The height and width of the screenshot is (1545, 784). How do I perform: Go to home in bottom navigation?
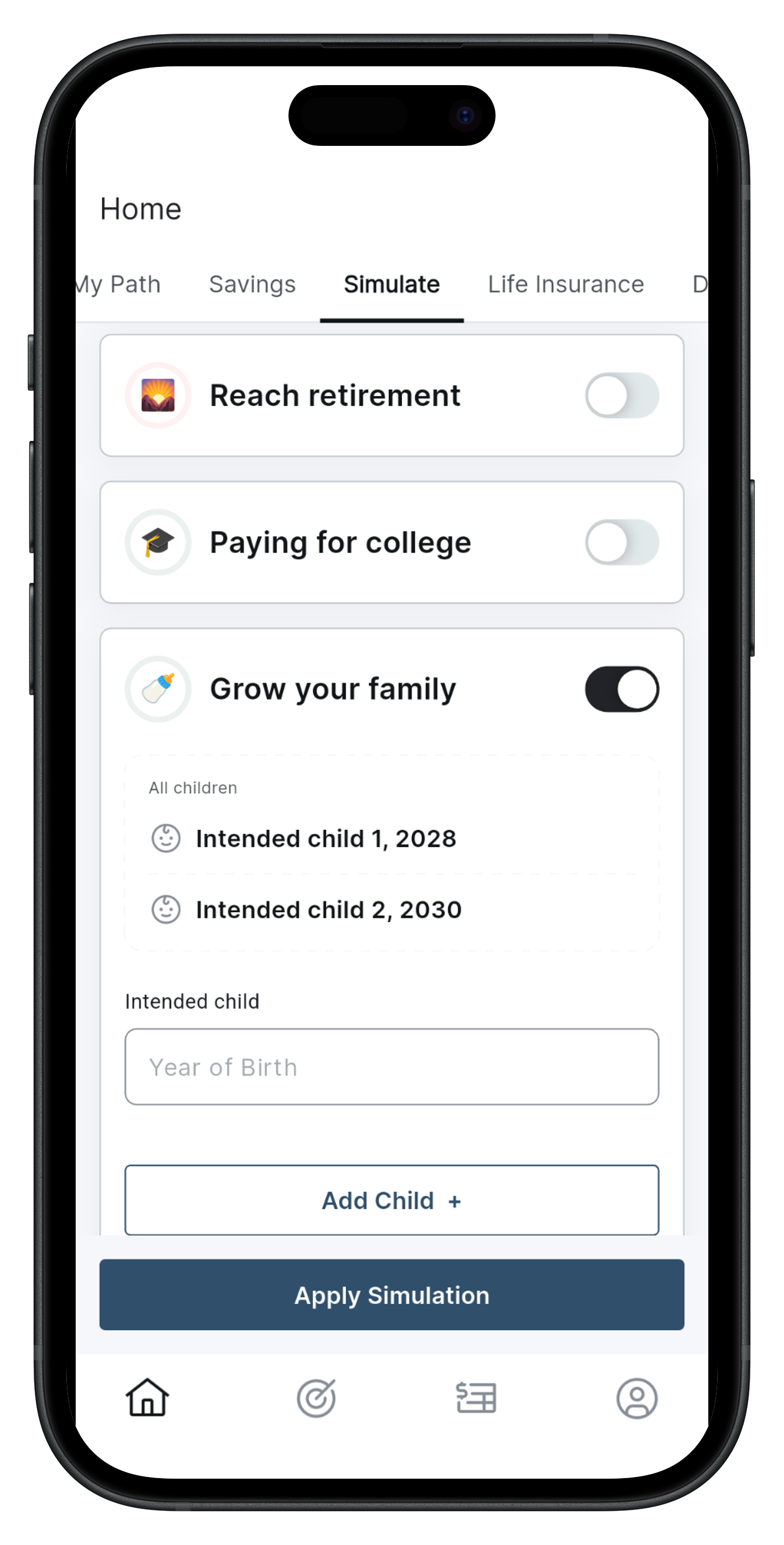(x=147, y=1397)
